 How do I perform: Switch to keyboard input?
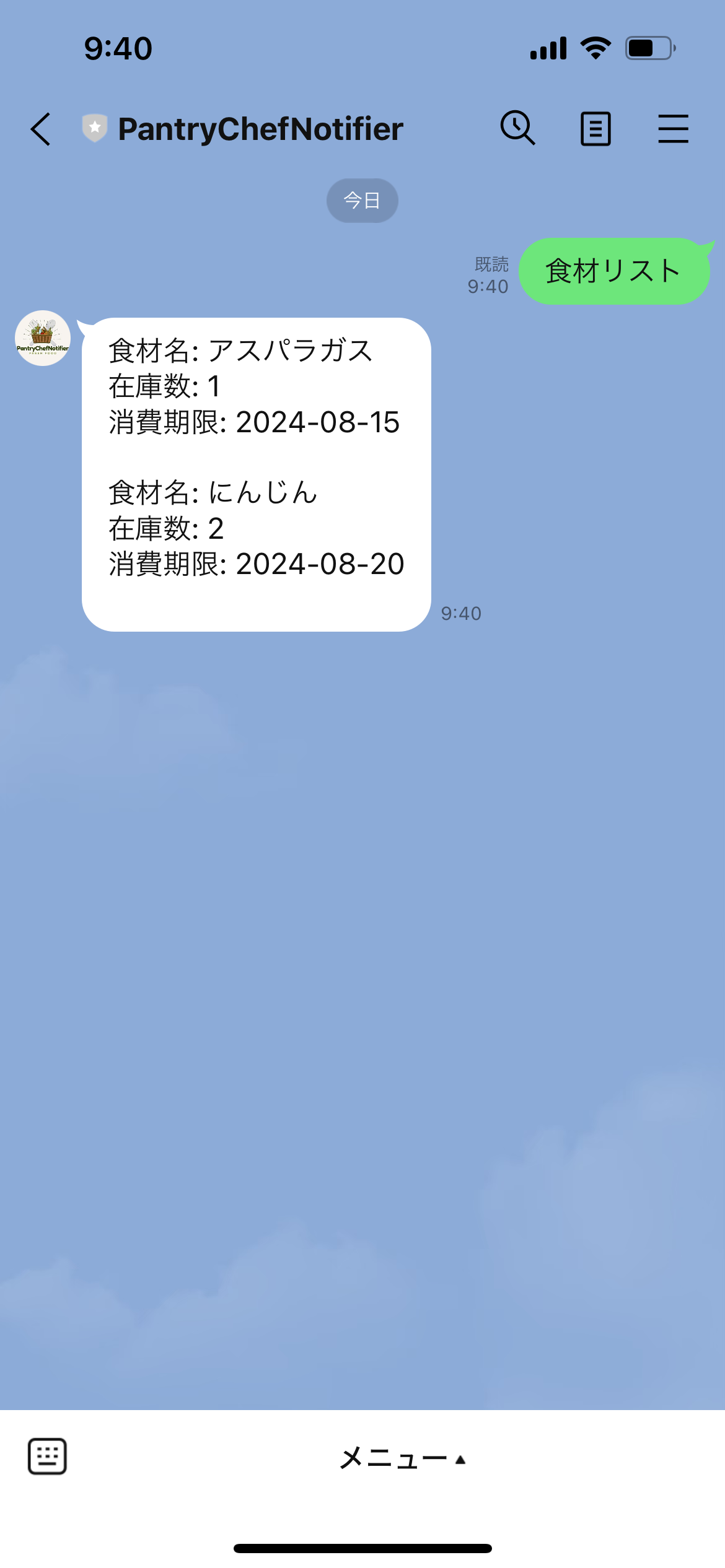(47, 1457)
